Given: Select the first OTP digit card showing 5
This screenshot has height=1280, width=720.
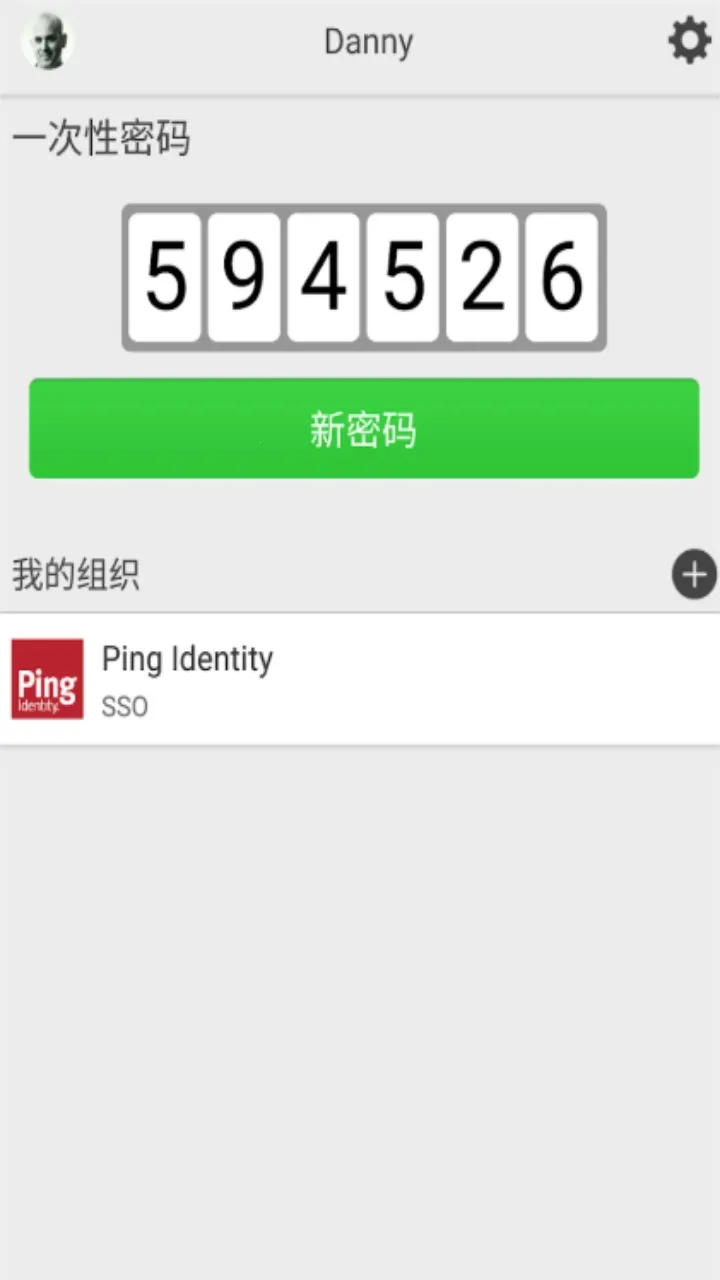Looking at the screenshot, I should click(165, 277).
